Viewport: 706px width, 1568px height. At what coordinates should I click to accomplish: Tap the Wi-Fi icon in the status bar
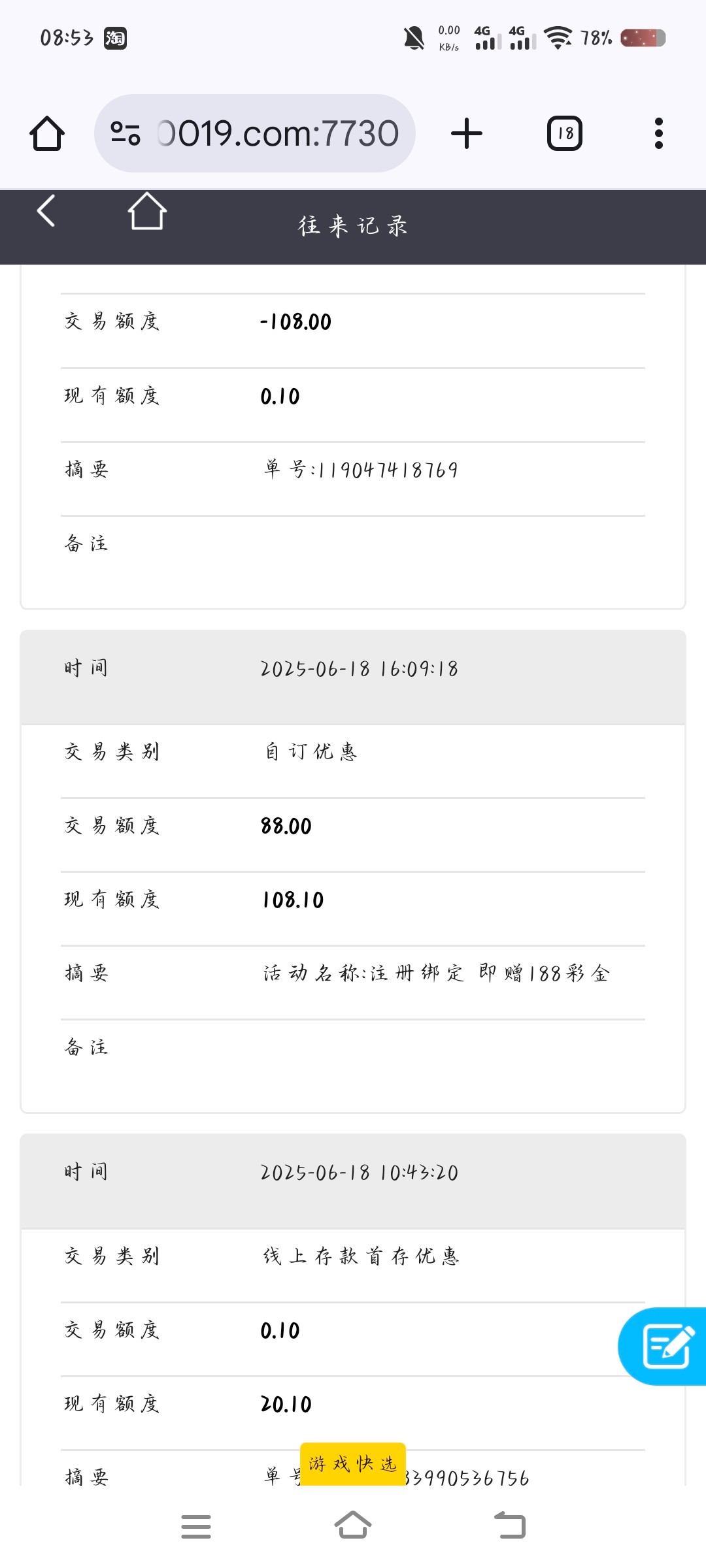559,38
